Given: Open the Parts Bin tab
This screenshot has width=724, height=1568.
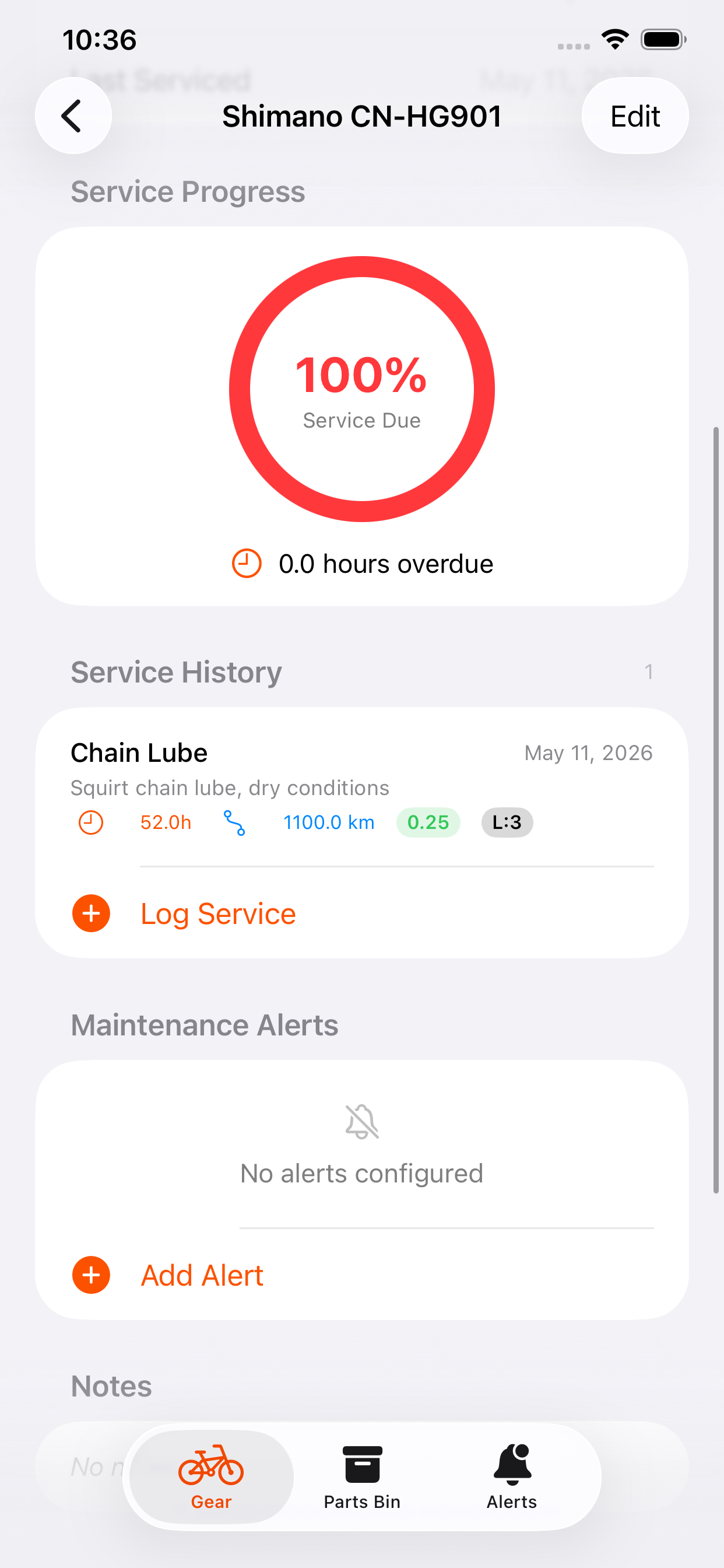Looking at the screenshot, I should tap(362, 1476).
